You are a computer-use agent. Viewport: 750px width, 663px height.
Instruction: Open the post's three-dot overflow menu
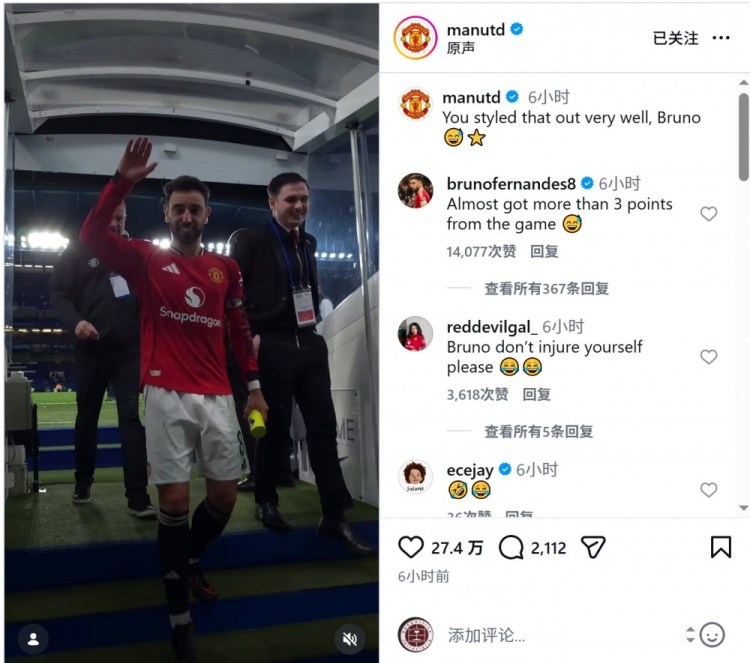(x=721, y=38)
